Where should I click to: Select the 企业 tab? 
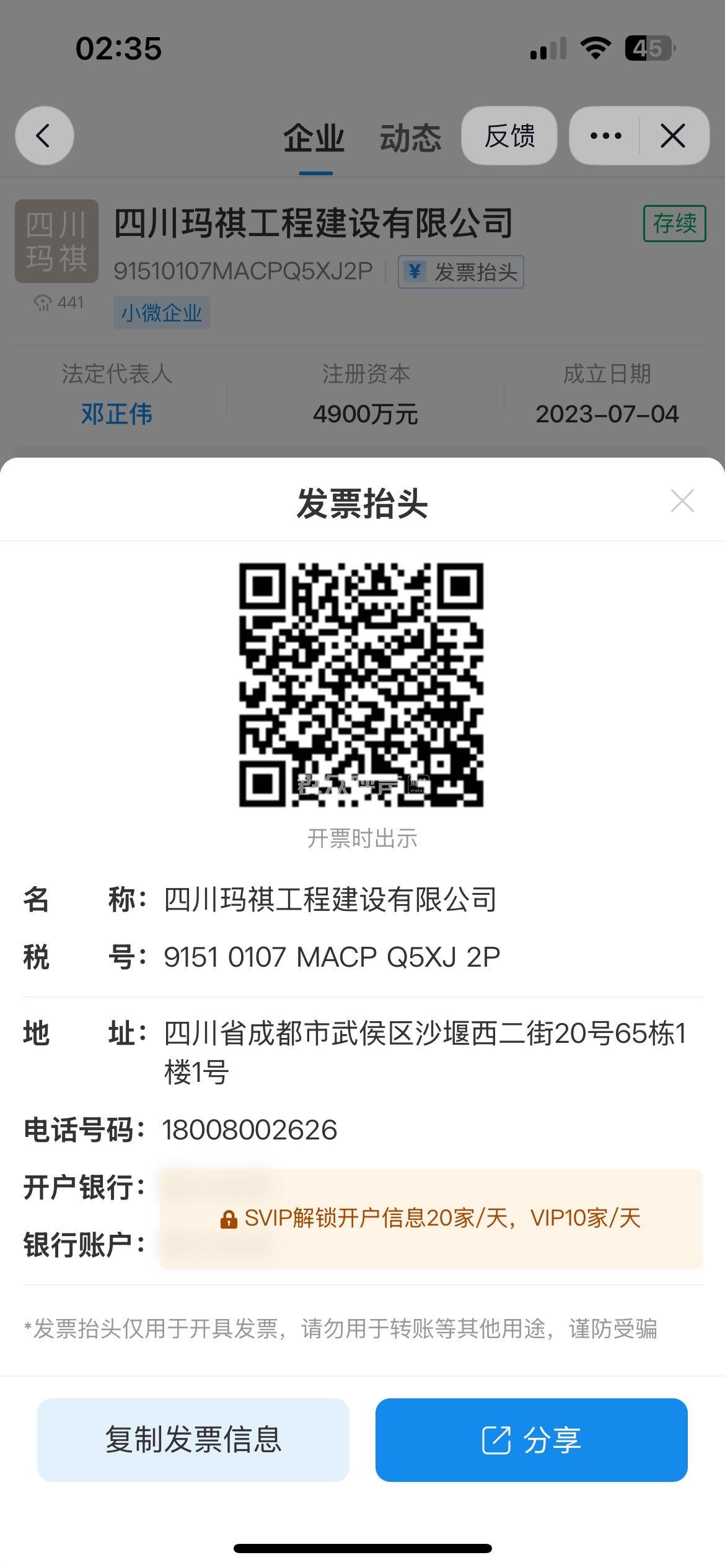click(x=314, y=137)
